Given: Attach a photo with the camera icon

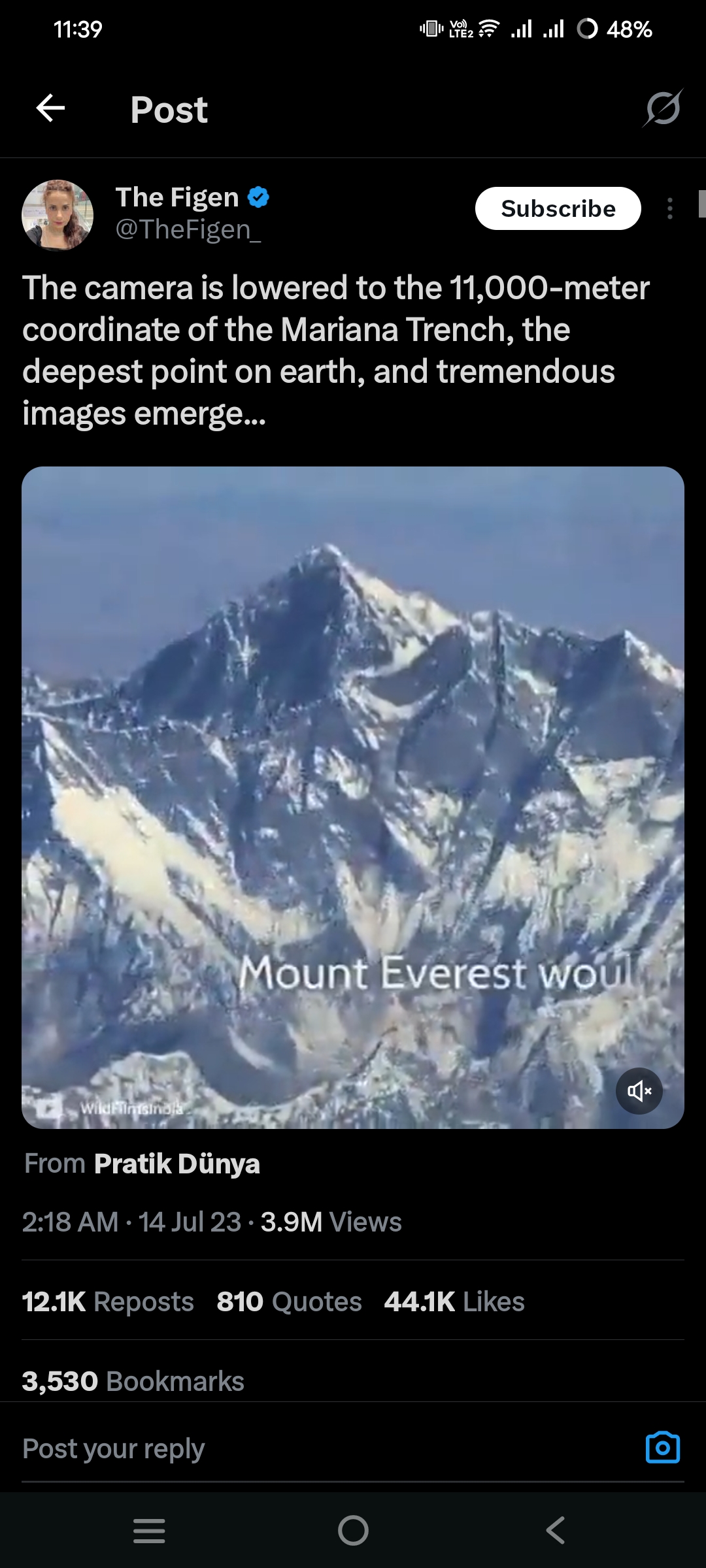Looking at the screenshot, I should 662,1448.
